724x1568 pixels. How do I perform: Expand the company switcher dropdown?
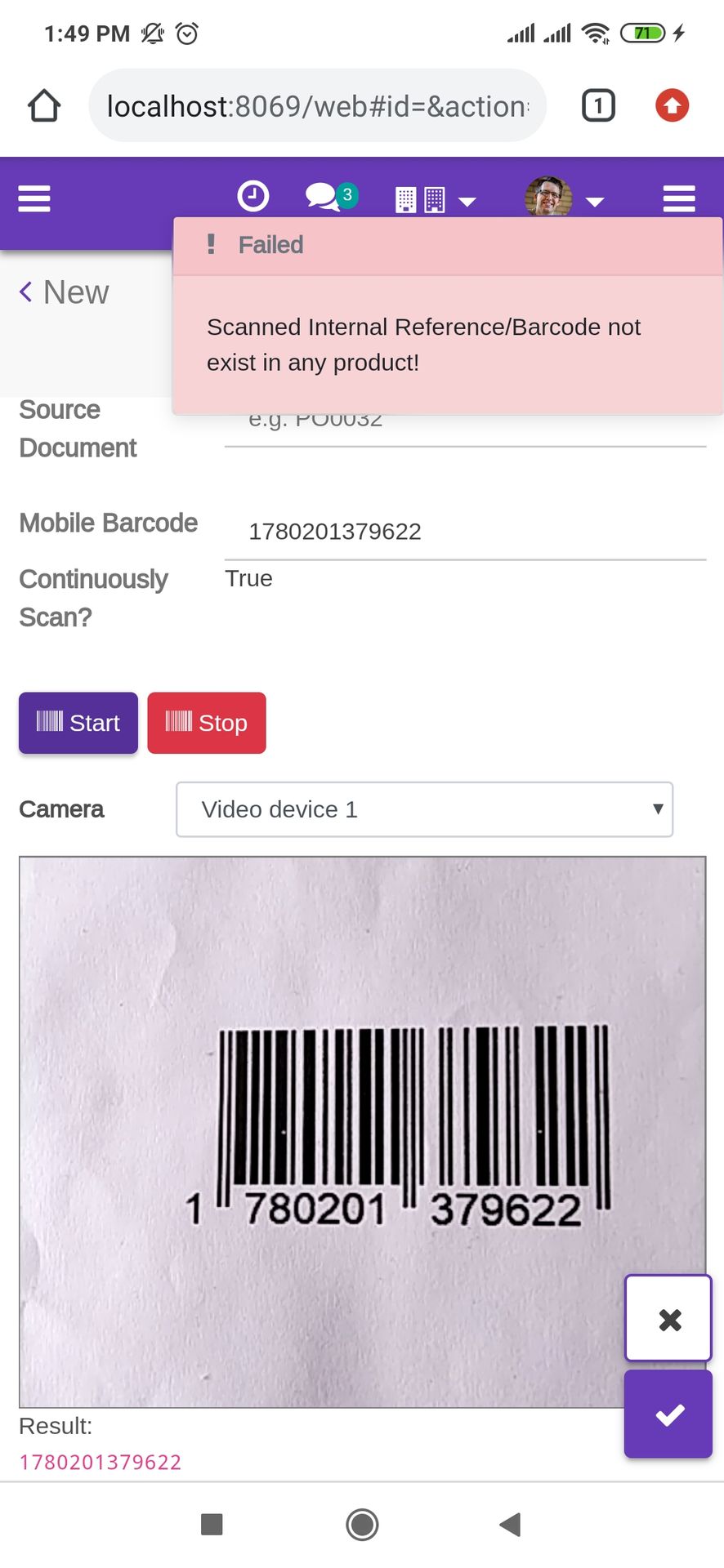tap(435, 200)
